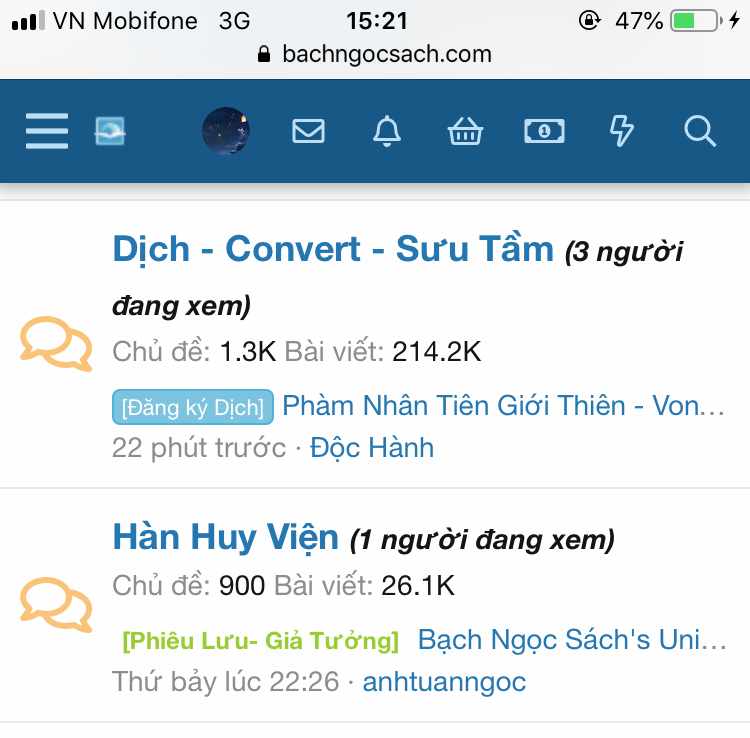Open the hamburger navigation menu
The width and height of the screenshot is (750, 738).
point(47,131)
